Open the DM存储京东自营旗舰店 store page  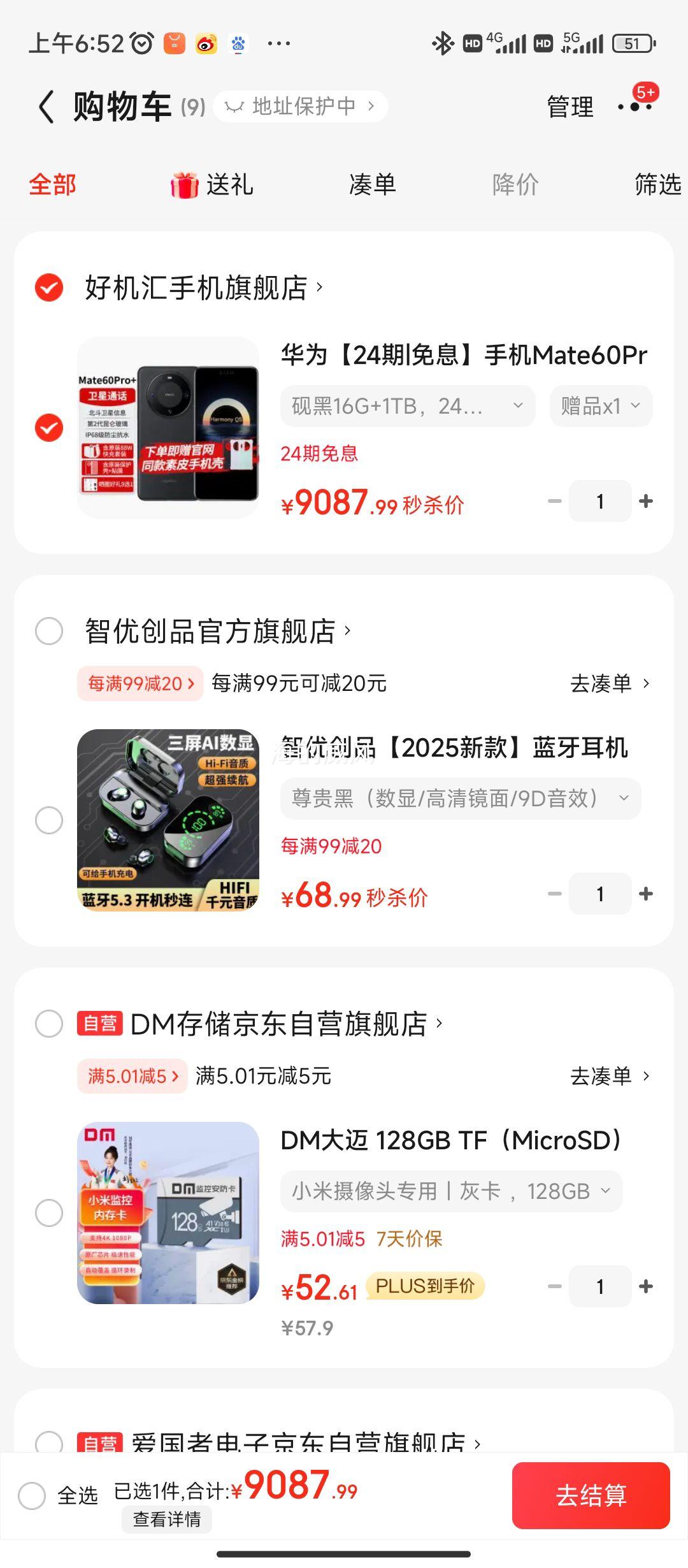point(279,1024)
